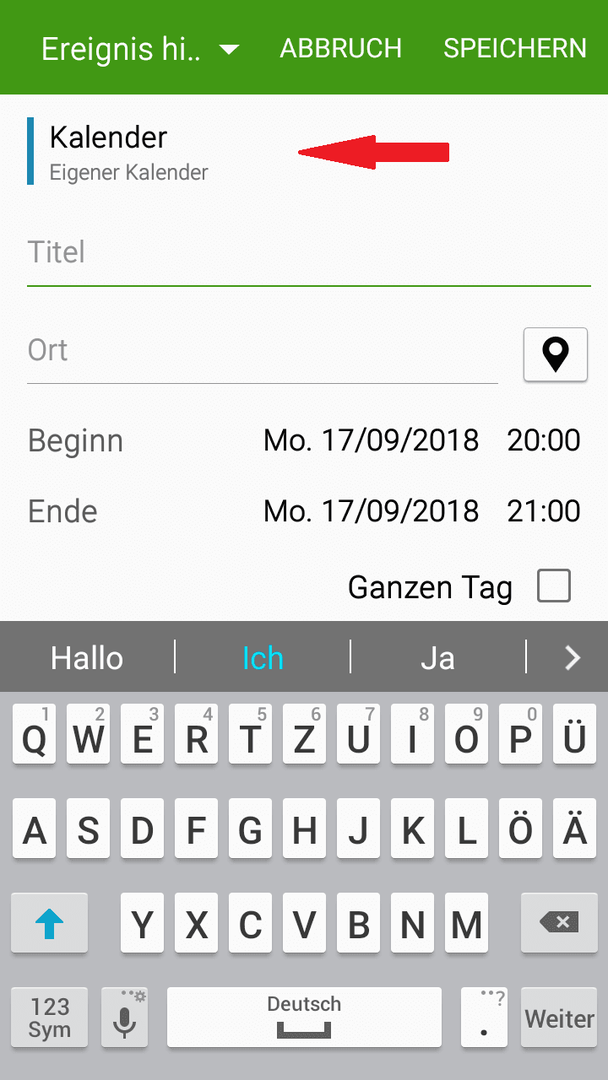Screen dimensions: 608x1080
Task: Focus the Titel text field
Action: 308,253
